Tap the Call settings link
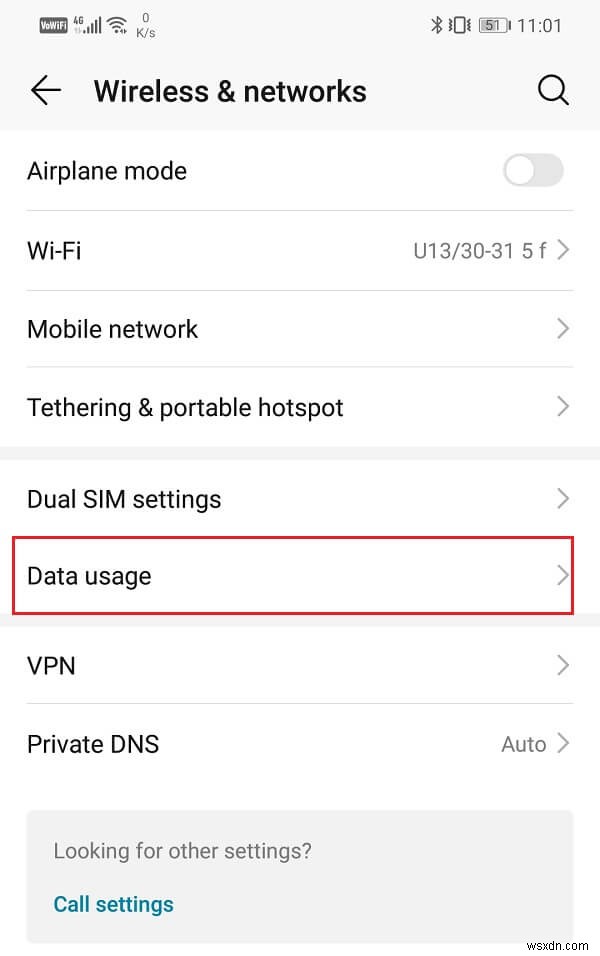This screenshot has height=956, width=600. (x=113, y=904)
